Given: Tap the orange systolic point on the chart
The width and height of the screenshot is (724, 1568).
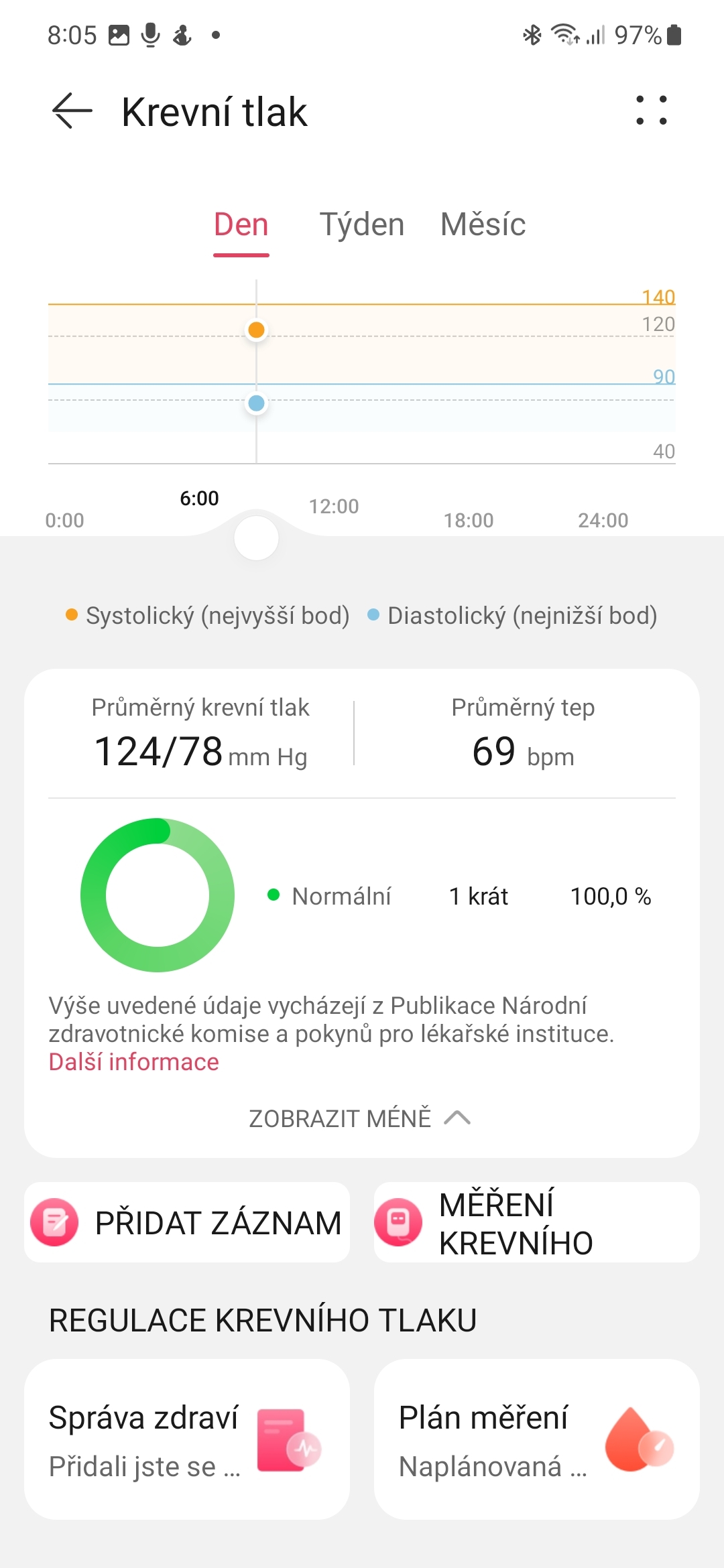Looking at the screenshot, I should [x=256, y=330].
